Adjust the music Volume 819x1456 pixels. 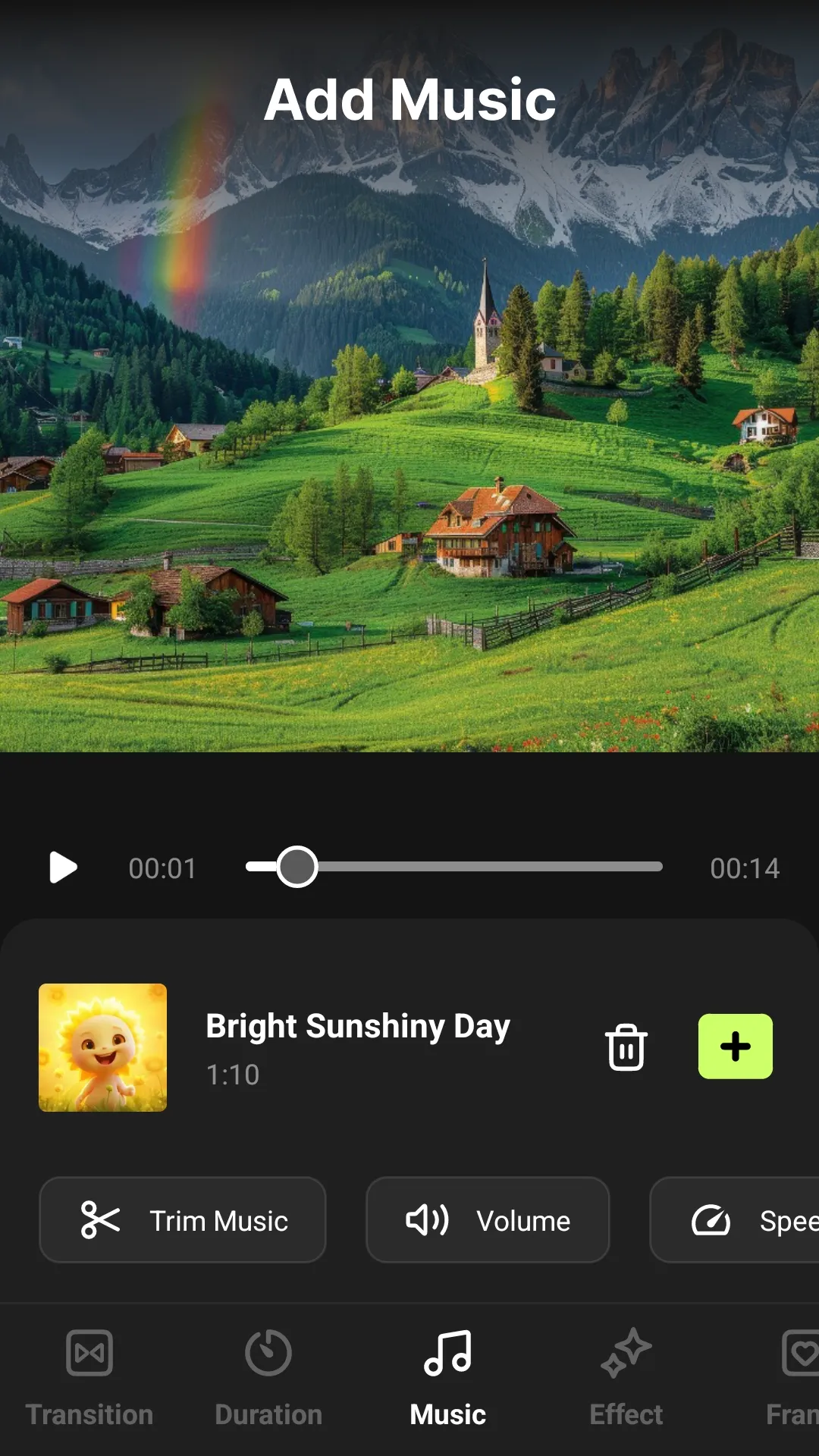pyautogui.click(x=488, y=1220)
